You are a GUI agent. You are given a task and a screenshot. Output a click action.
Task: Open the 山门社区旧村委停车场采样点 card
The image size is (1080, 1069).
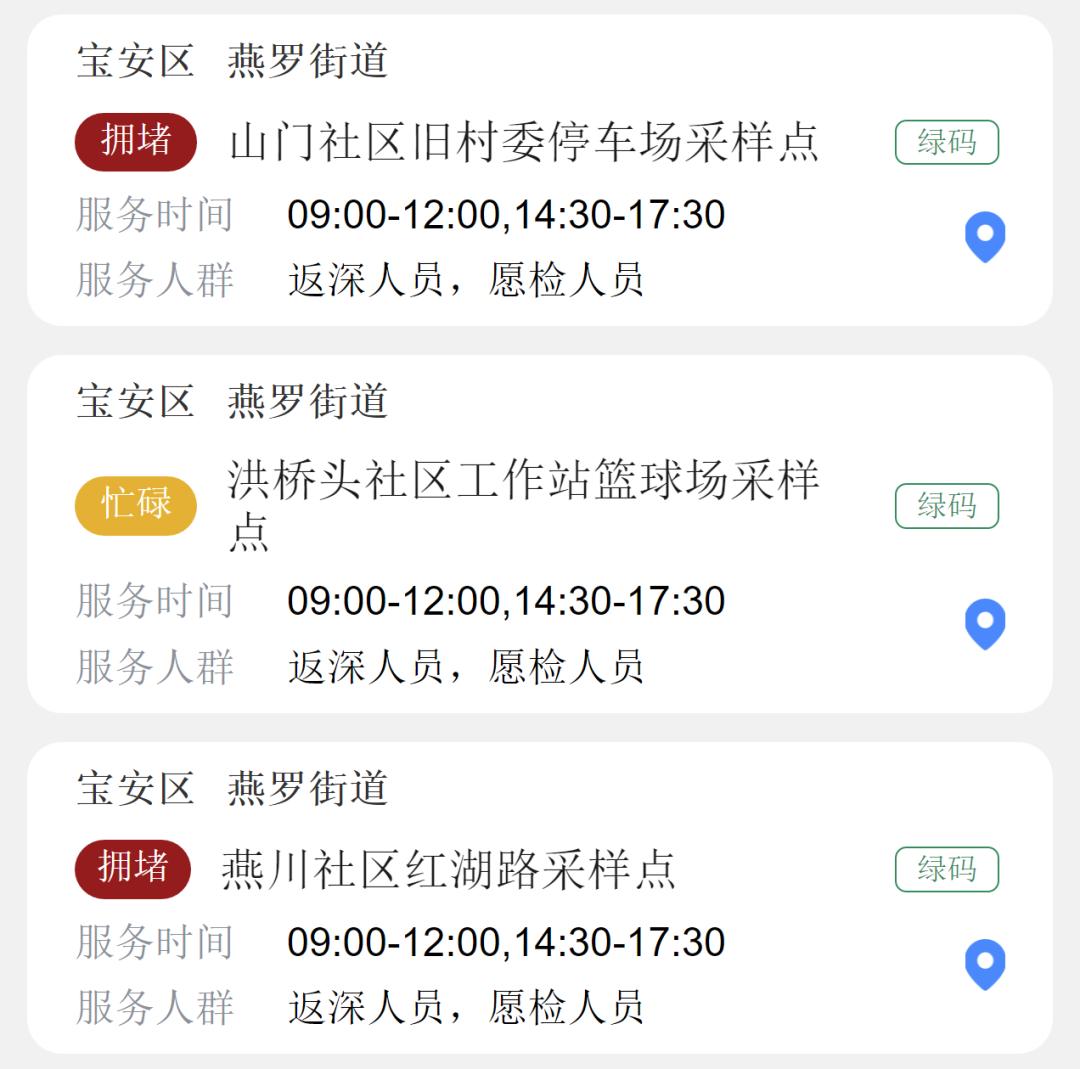click(524, 142)
